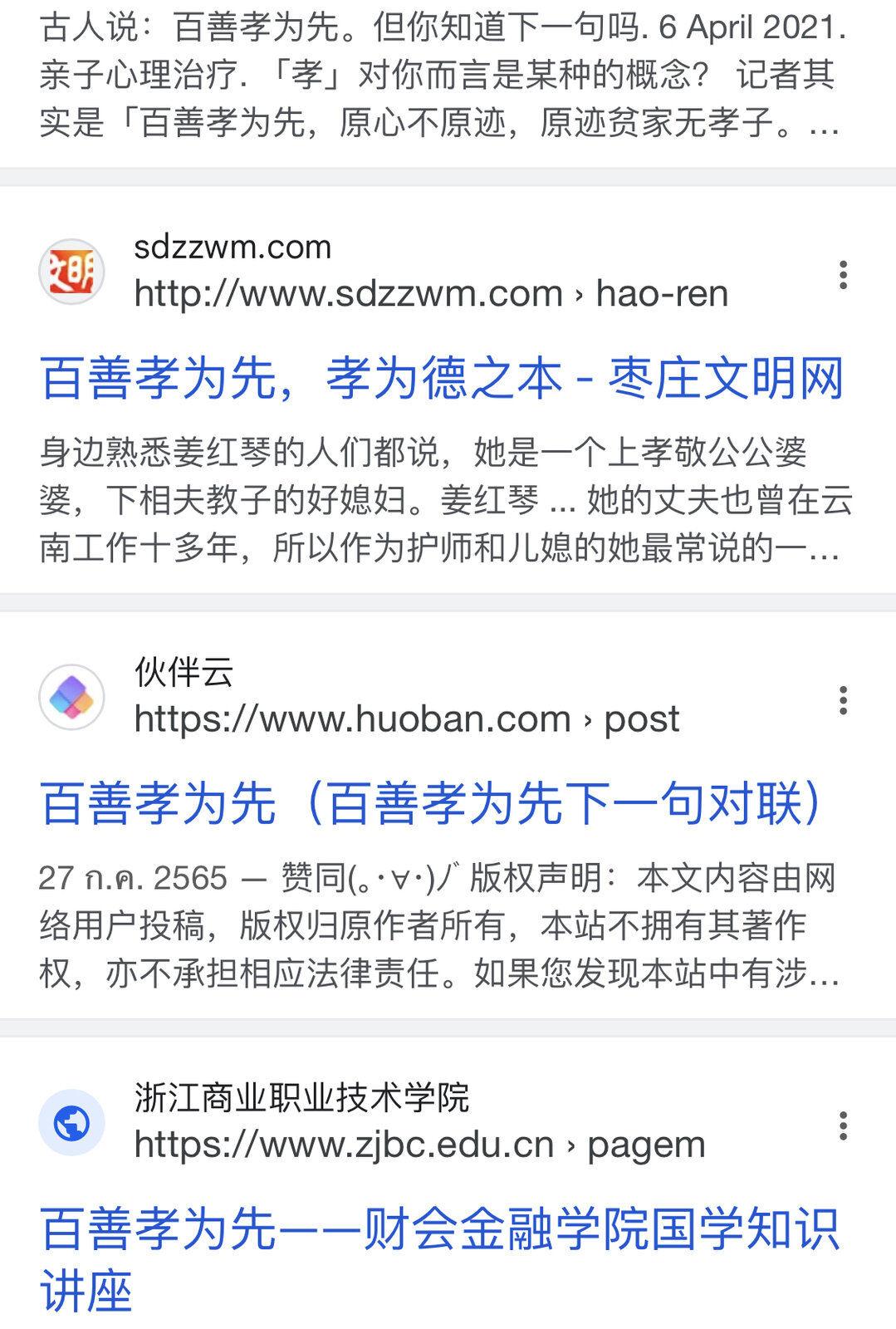This screenshot has width=896, height=1329.
Task: Open 百善孝为先下一句对联 result from huoban.com
Action: [x=430, y=804]
